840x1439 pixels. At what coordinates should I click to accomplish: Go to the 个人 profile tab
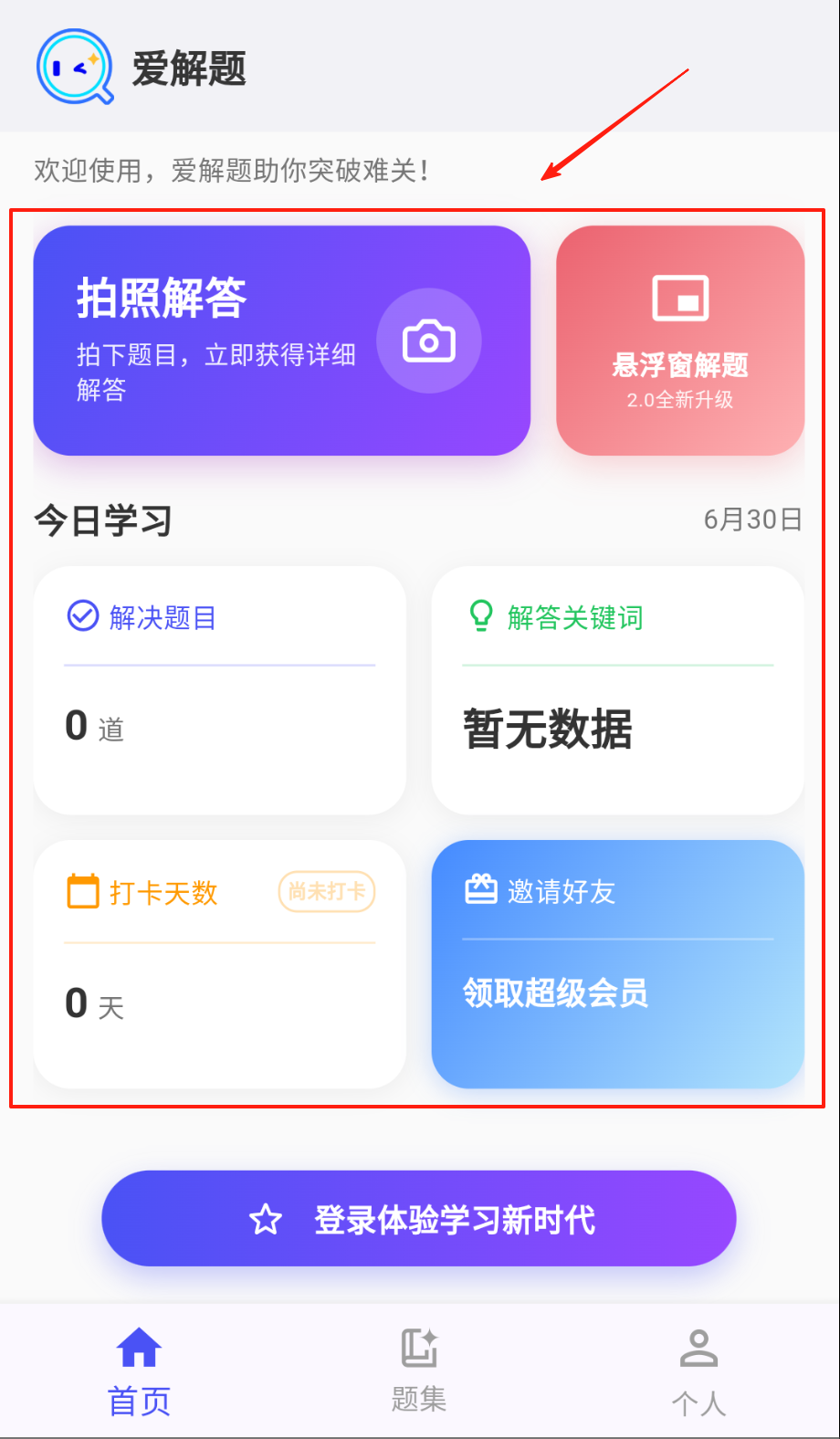pos(698,1371)
